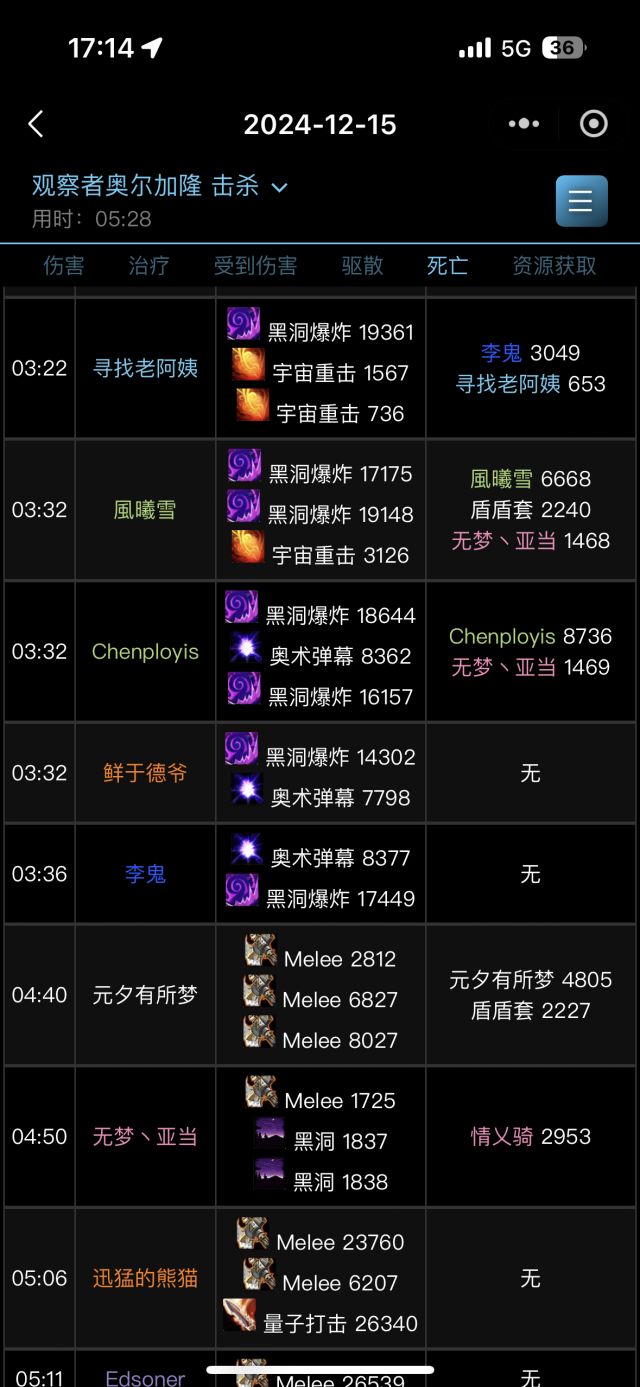The width and height of the screenshot is (640, 1387).
Task: Open player 鲜于德爷 in the death list
Action: pyautogui.click(x=145, y=773)
